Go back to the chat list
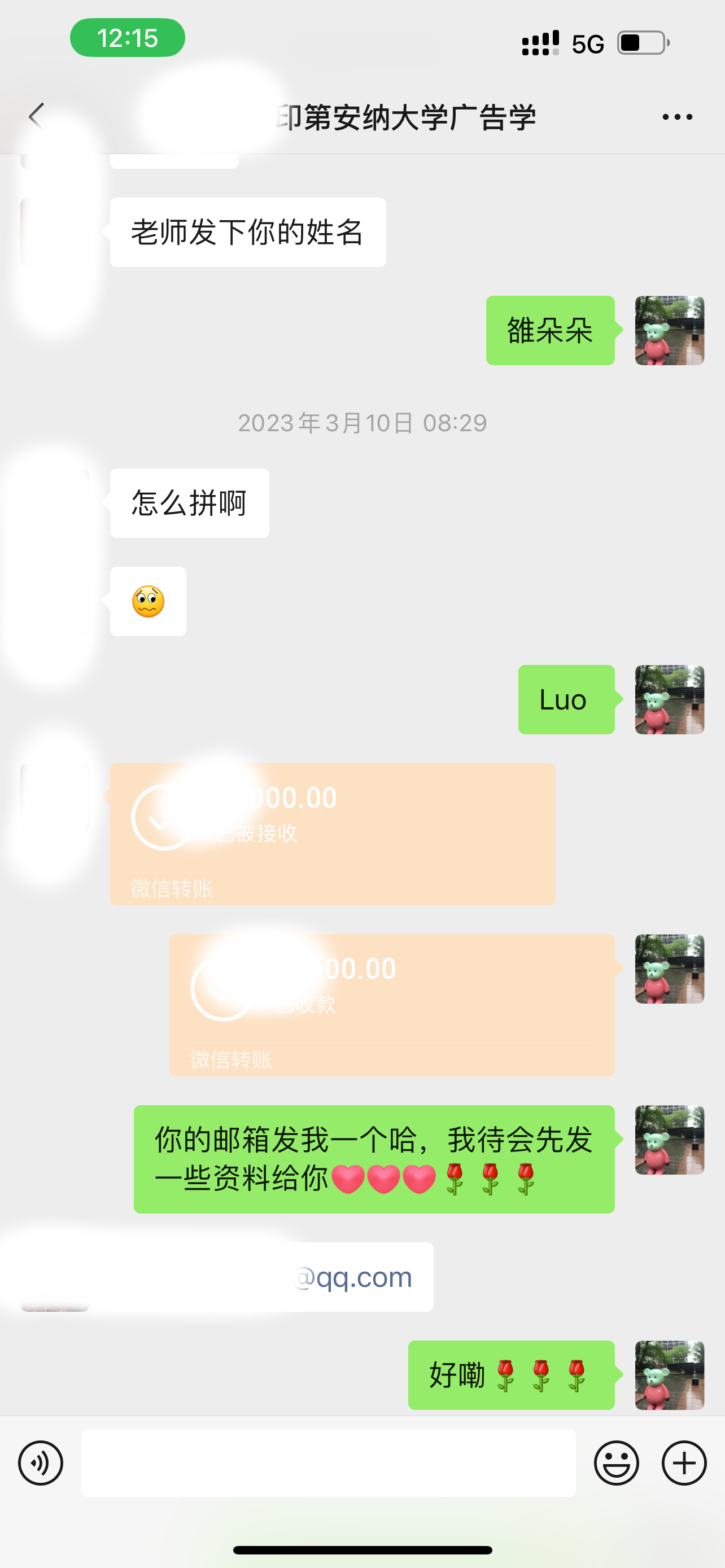Viewport: 725px width, 1568px height. [37, 116]
